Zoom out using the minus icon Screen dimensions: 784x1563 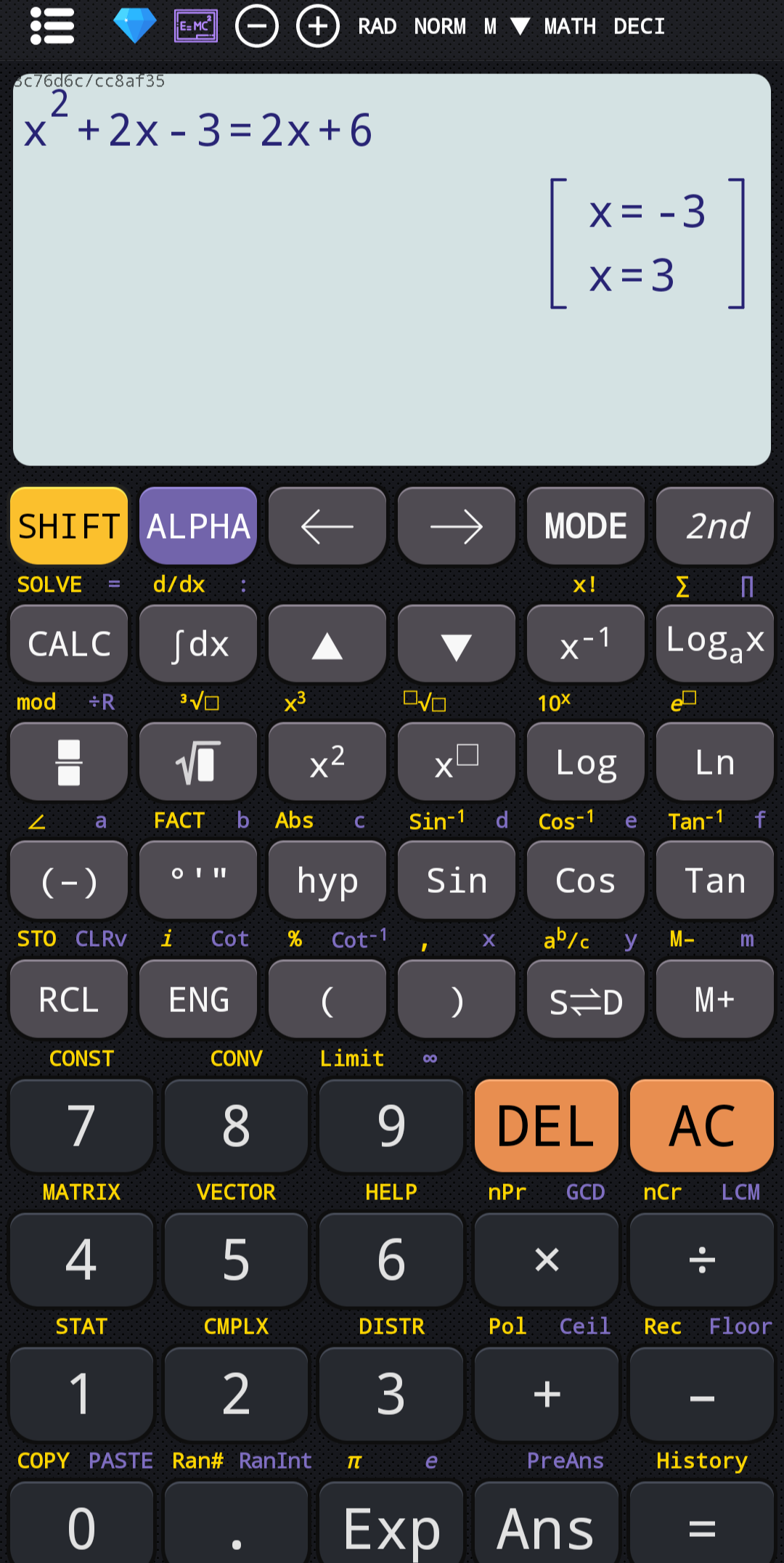pos(258,25)
